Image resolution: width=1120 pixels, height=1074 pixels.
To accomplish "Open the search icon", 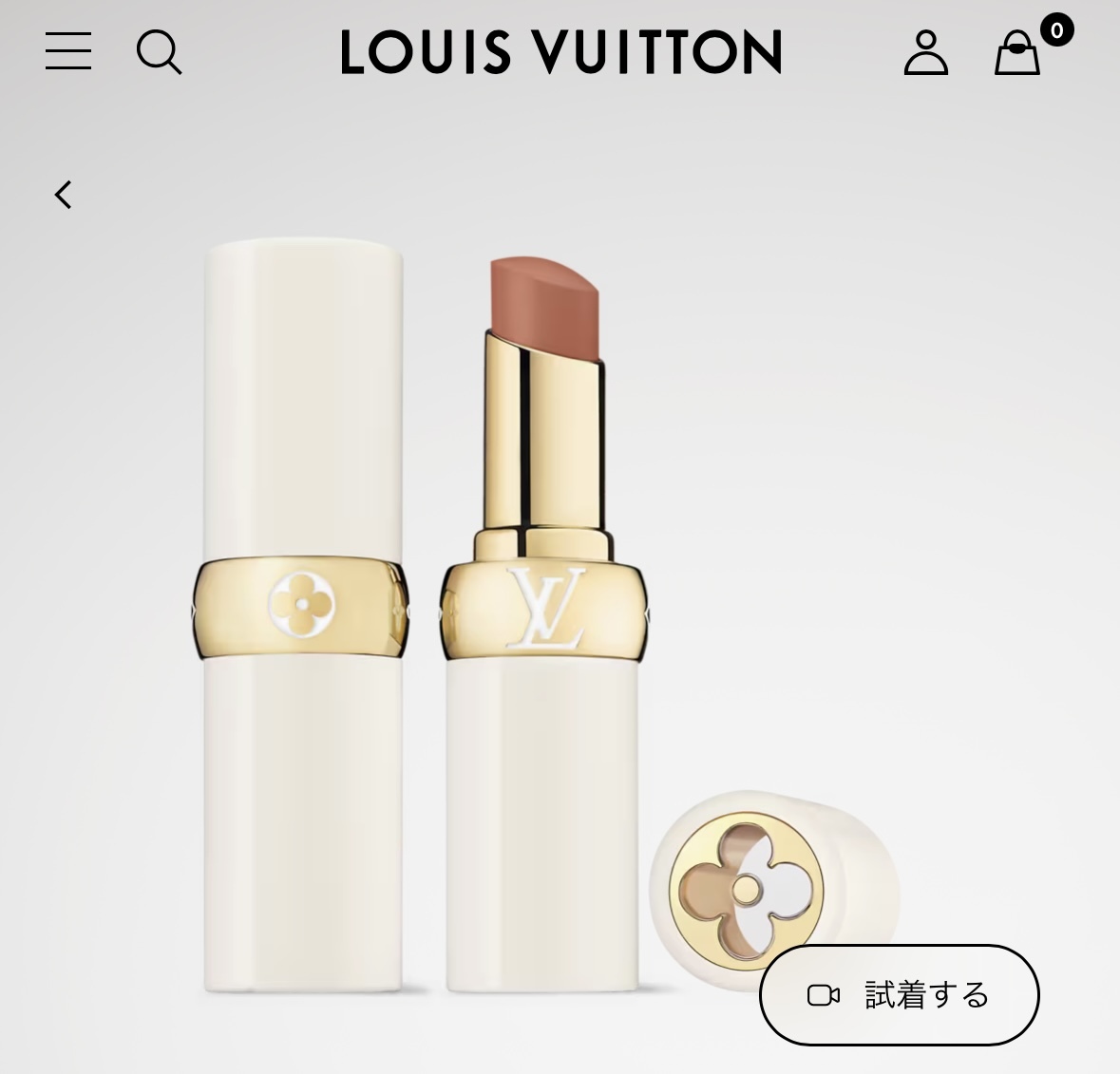I will pos(159,52).
